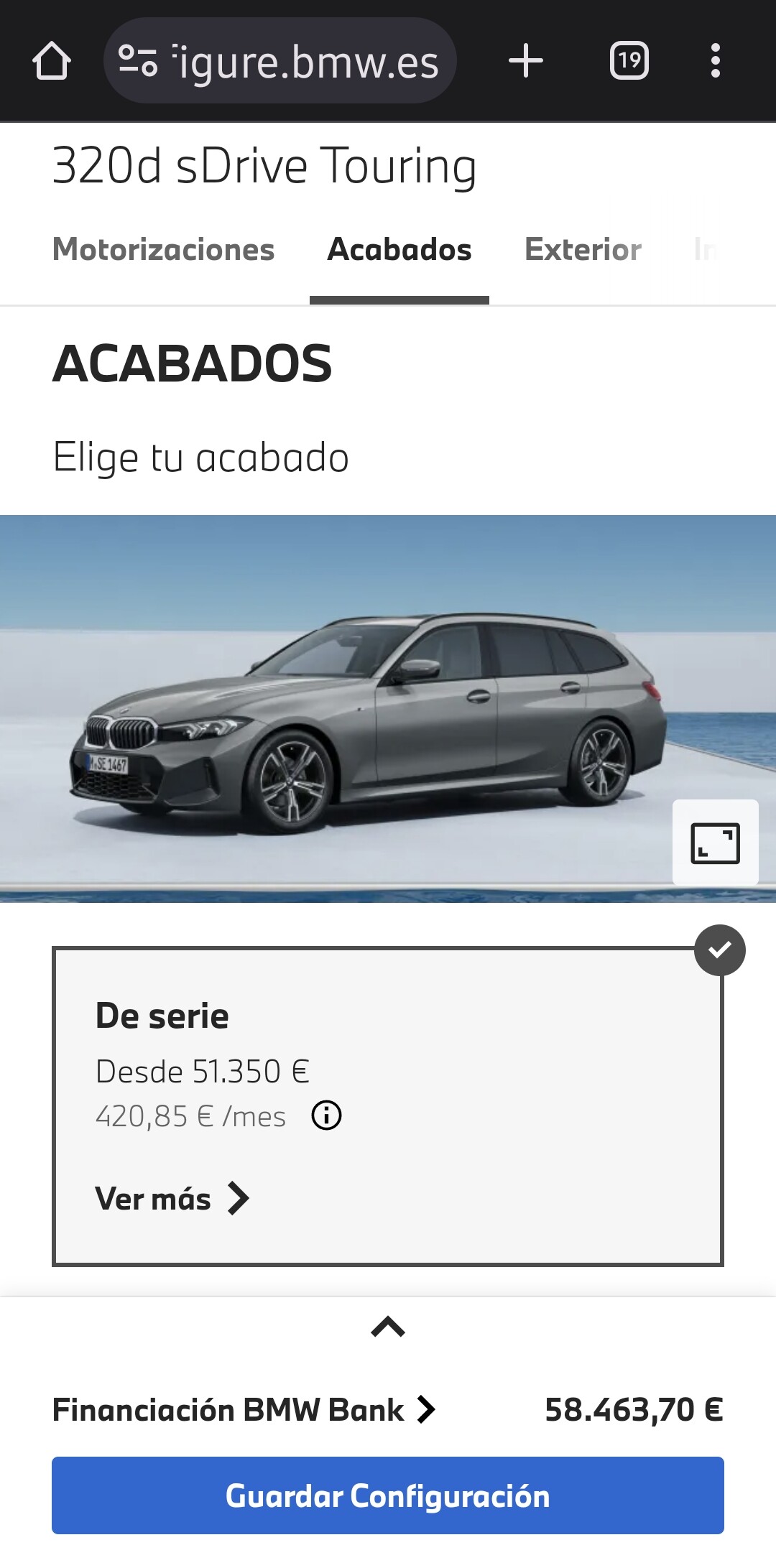Open Ver más for De serie
This screenshot has width=776, height=1568.
pyautogui.click(x=172, y=1199)
